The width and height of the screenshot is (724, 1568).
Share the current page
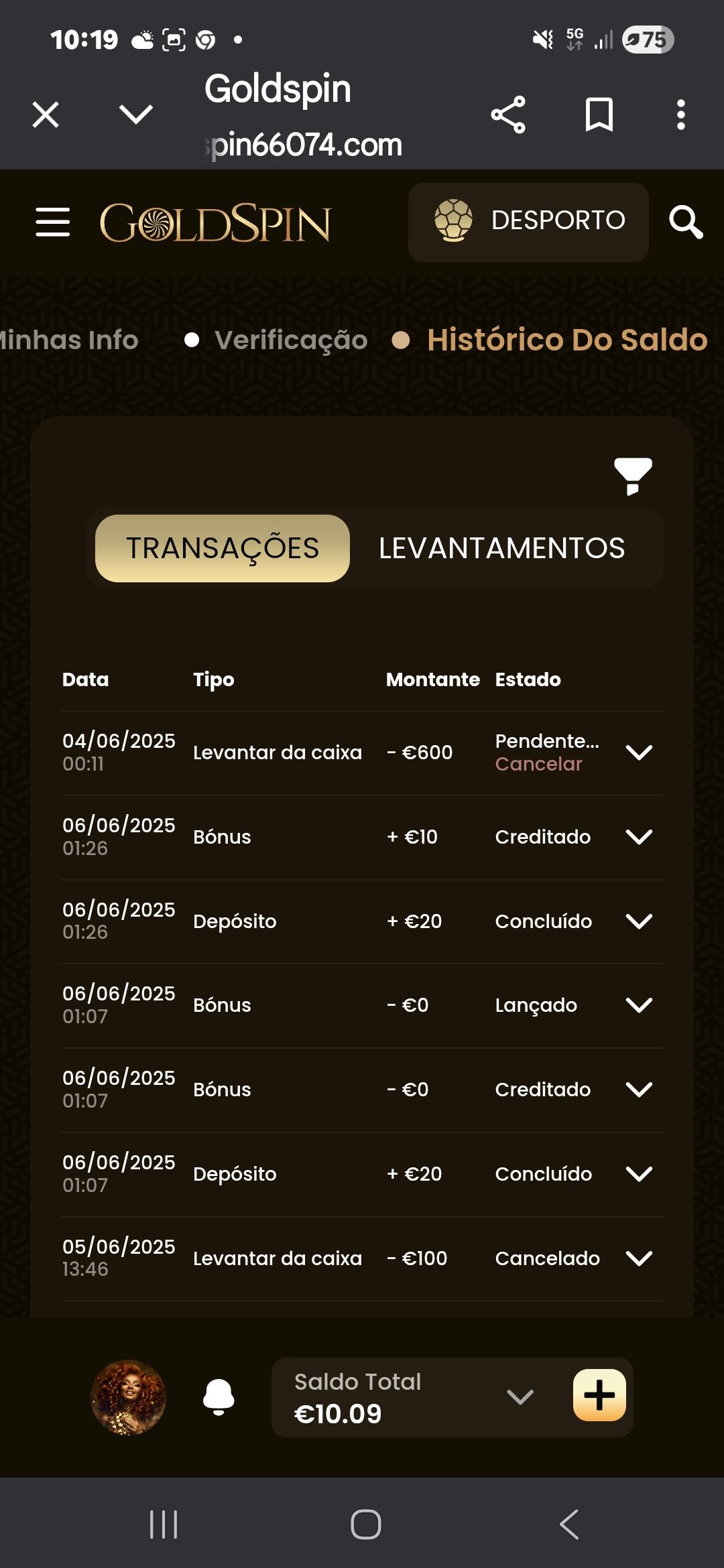coord(508,115)
